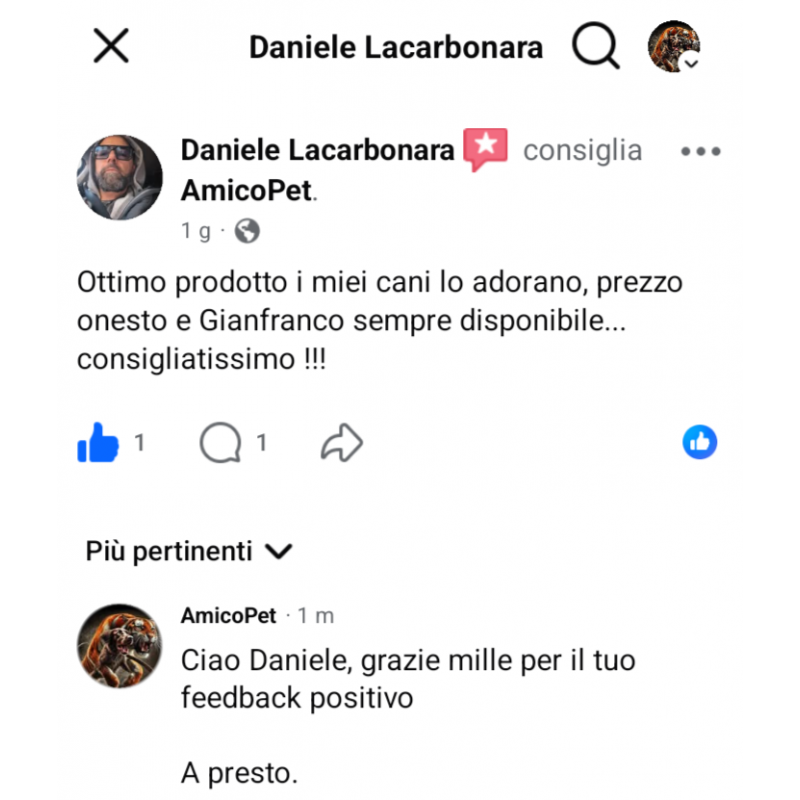This screenshot has height=800, width=800.
Task: Open AmicoPet's avatar in the comment
Action: click(120, 645)
